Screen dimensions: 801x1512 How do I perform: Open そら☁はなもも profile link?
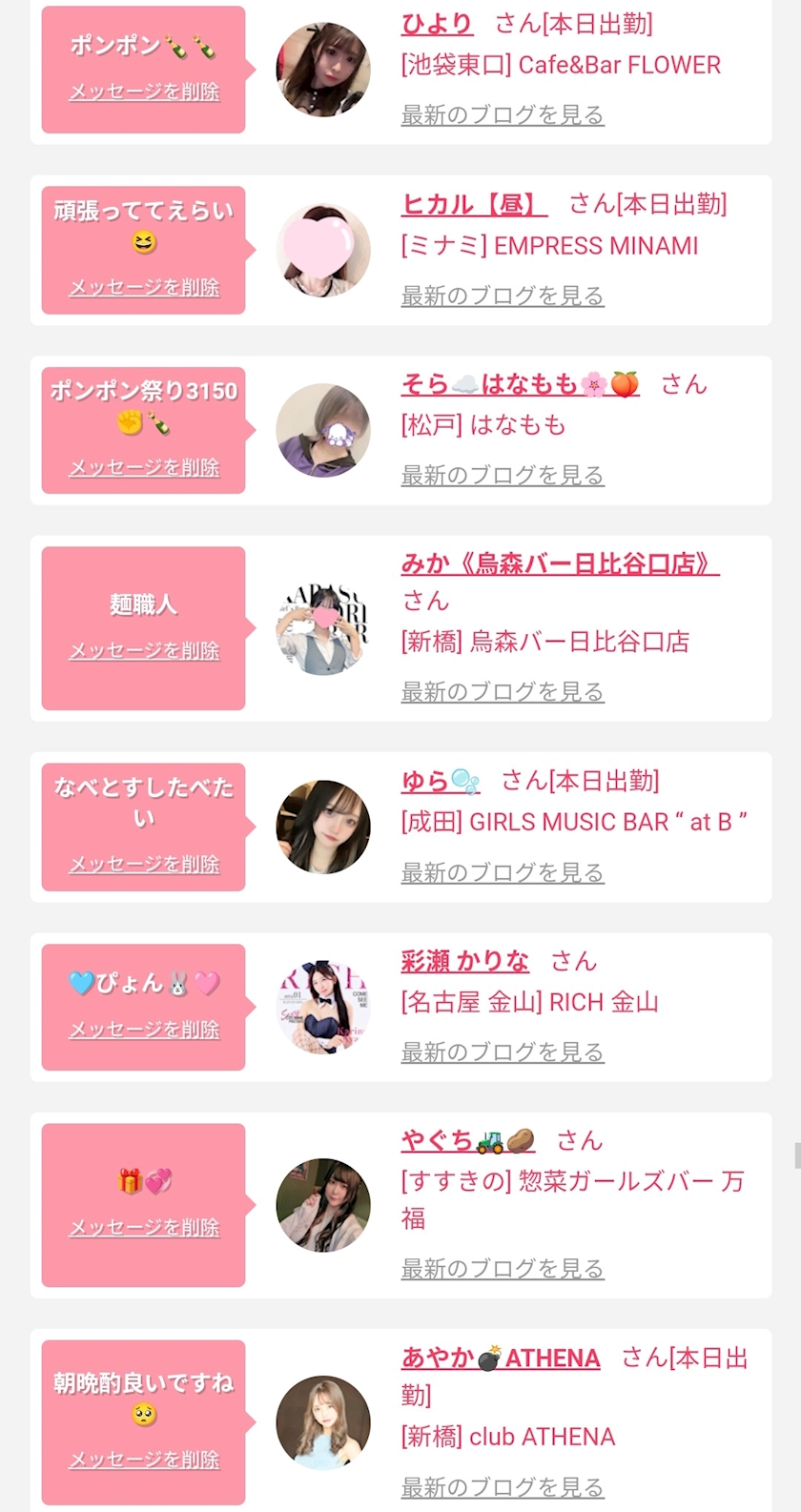pos(520,384)
